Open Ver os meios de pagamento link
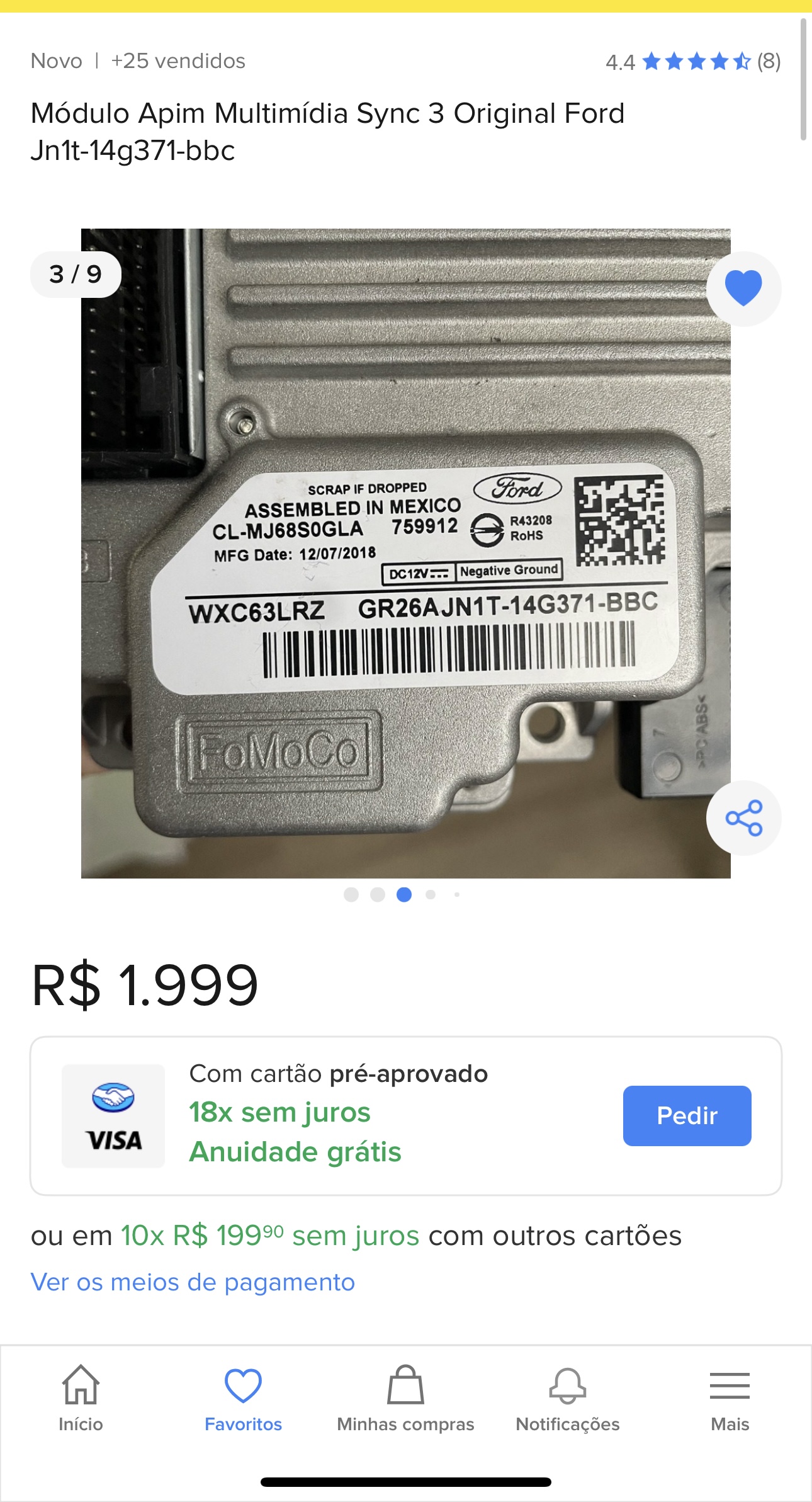 [x=193, y=1282]
